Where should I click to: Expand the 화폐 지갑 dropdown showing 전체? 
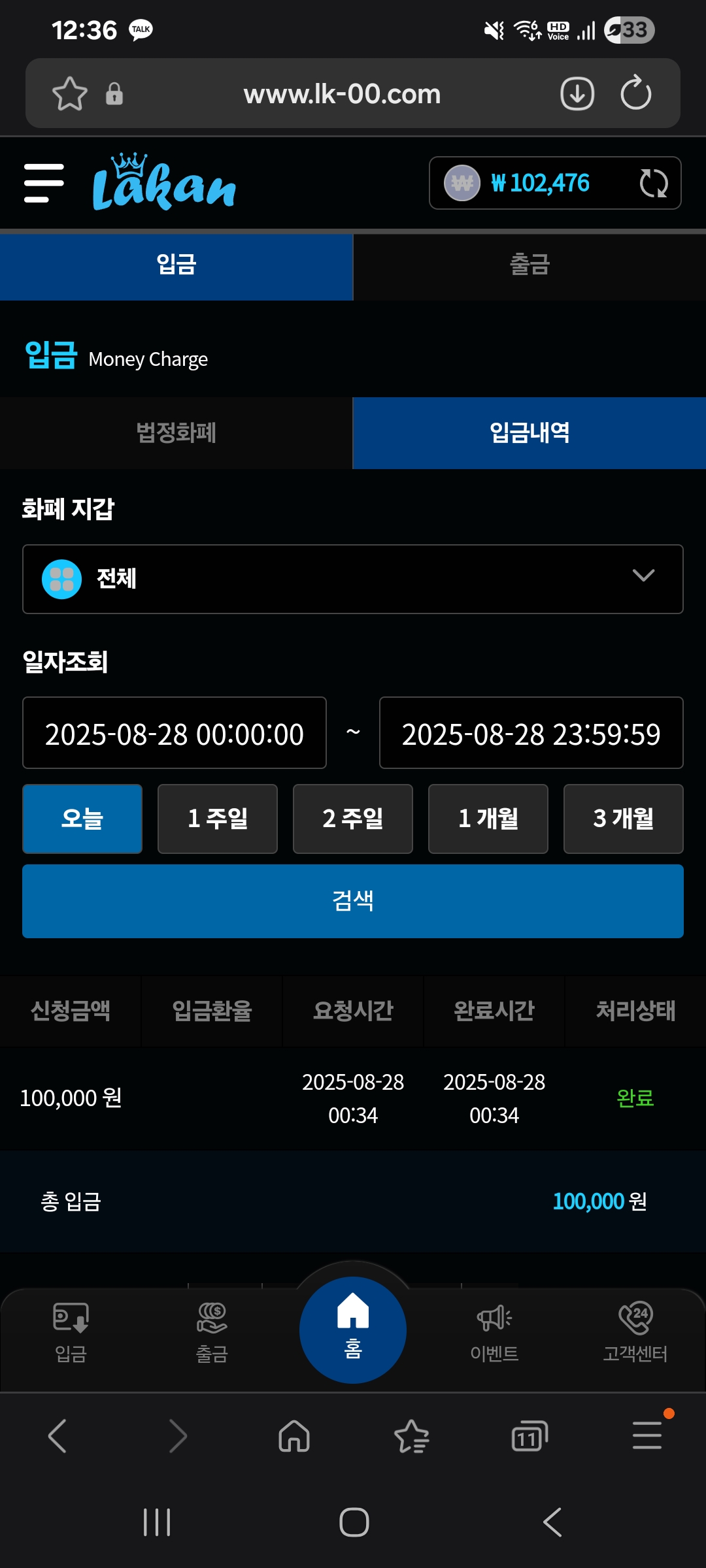pyautogui.click(x=353, y=579)
